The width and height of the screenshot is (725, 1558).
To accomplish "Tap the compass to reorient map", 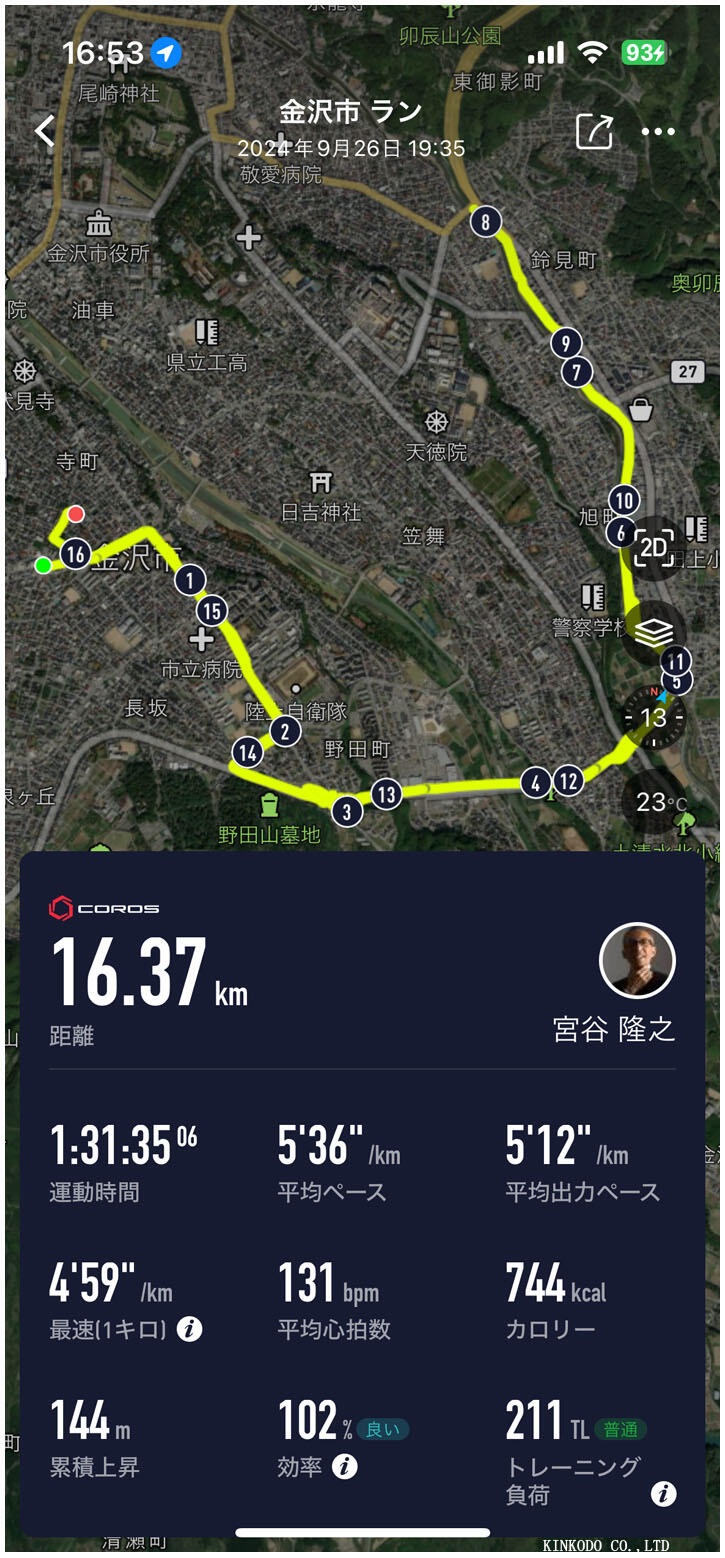I will click(653, 717).
